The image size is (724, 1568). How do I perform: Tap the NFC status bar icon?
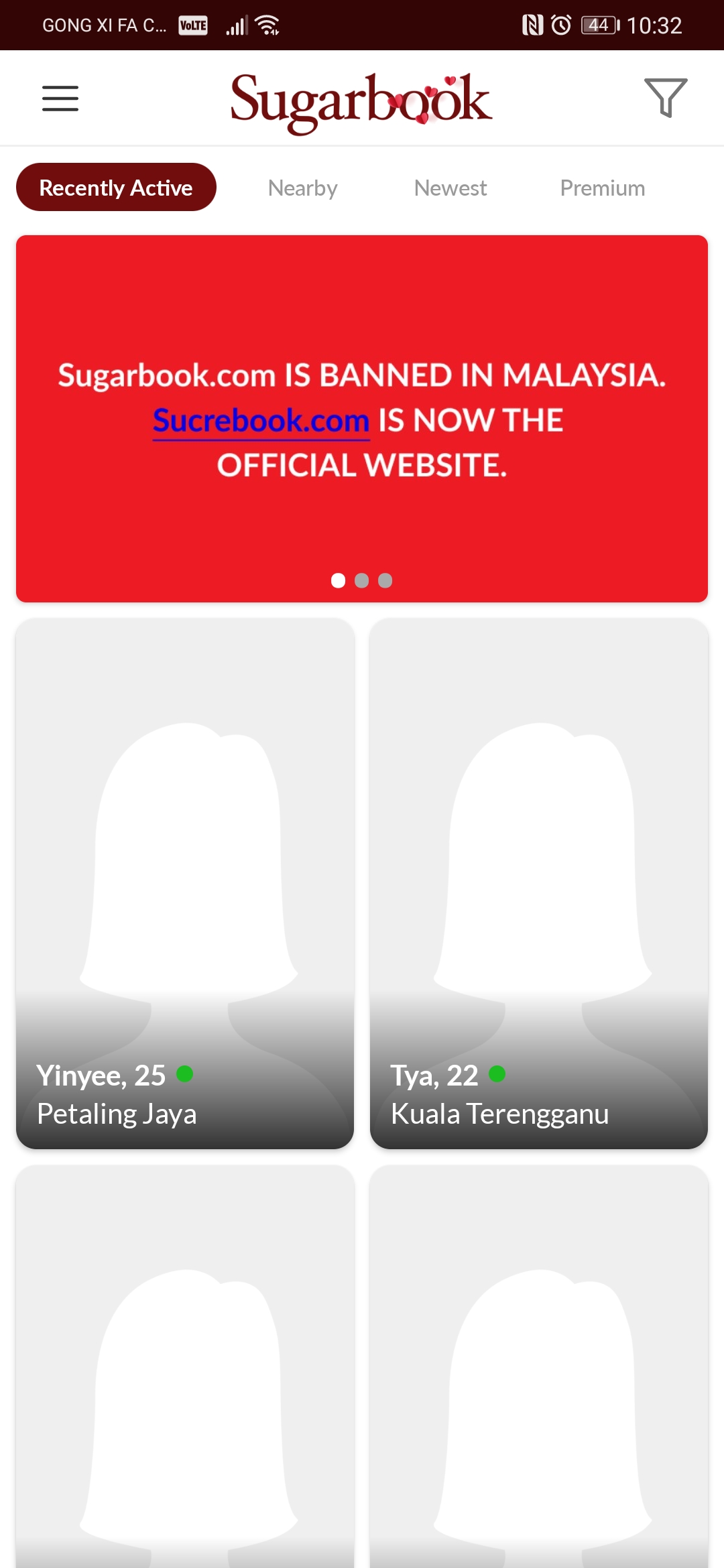[532, 25]
